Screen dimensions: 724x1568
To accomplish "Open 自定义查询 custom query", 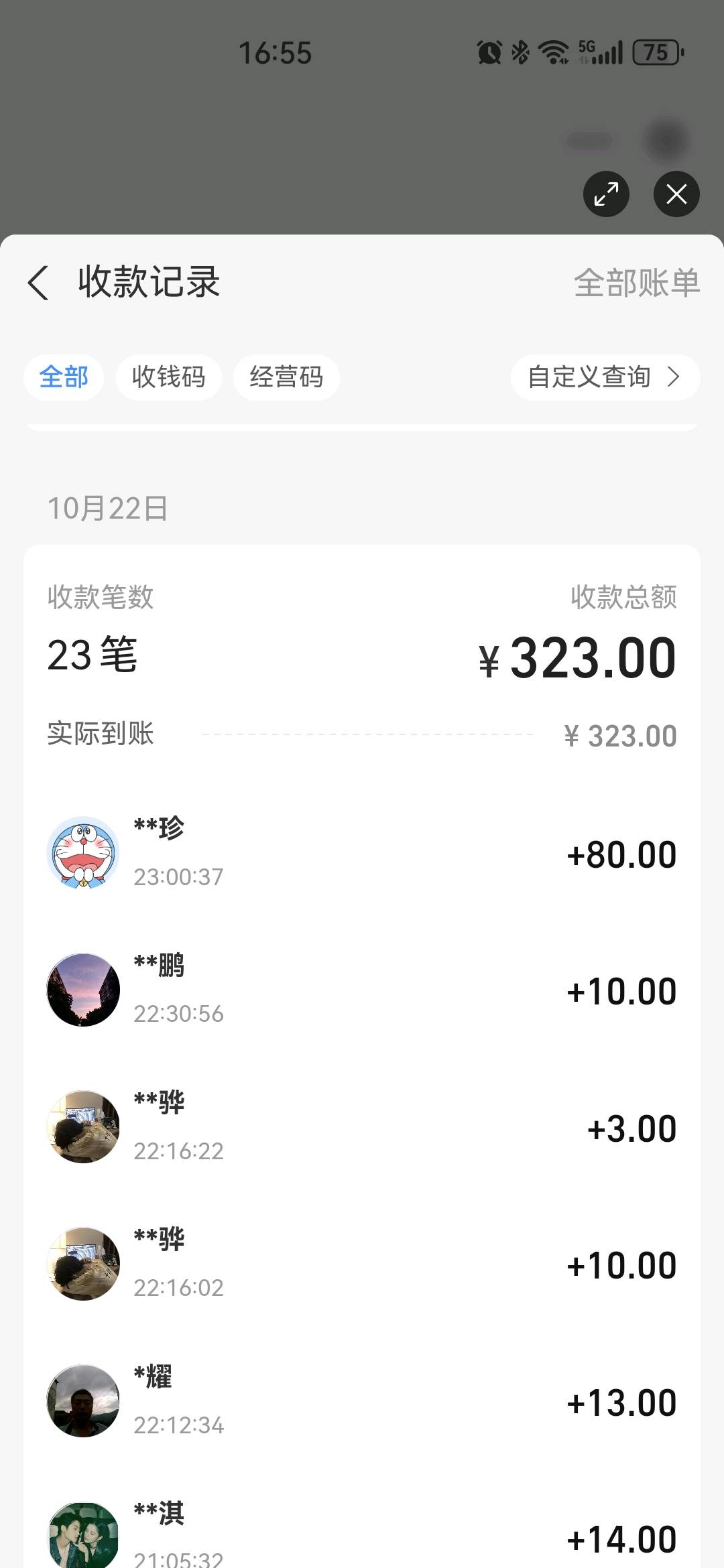I will 605,377.
